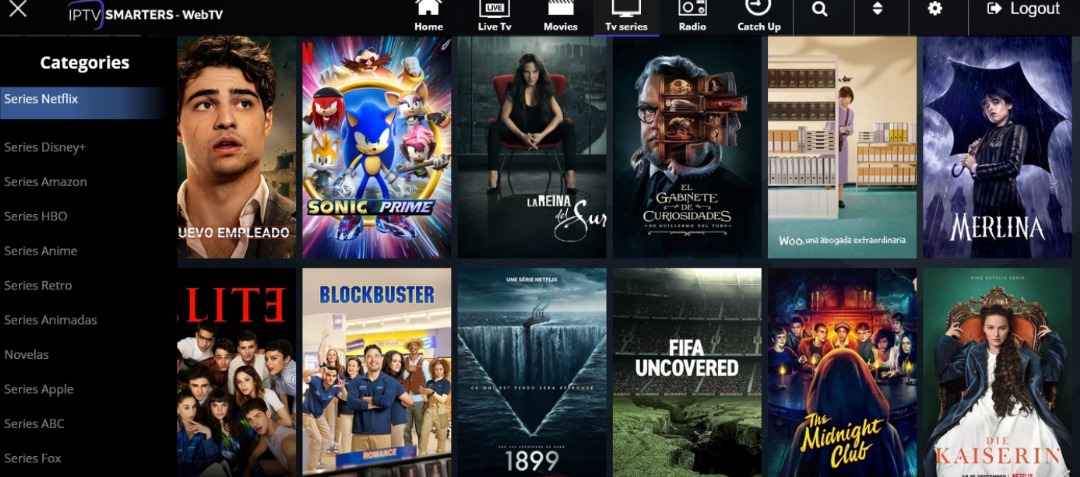
Task: Browse the Series Anime category
Action: [x=40, y=251]
